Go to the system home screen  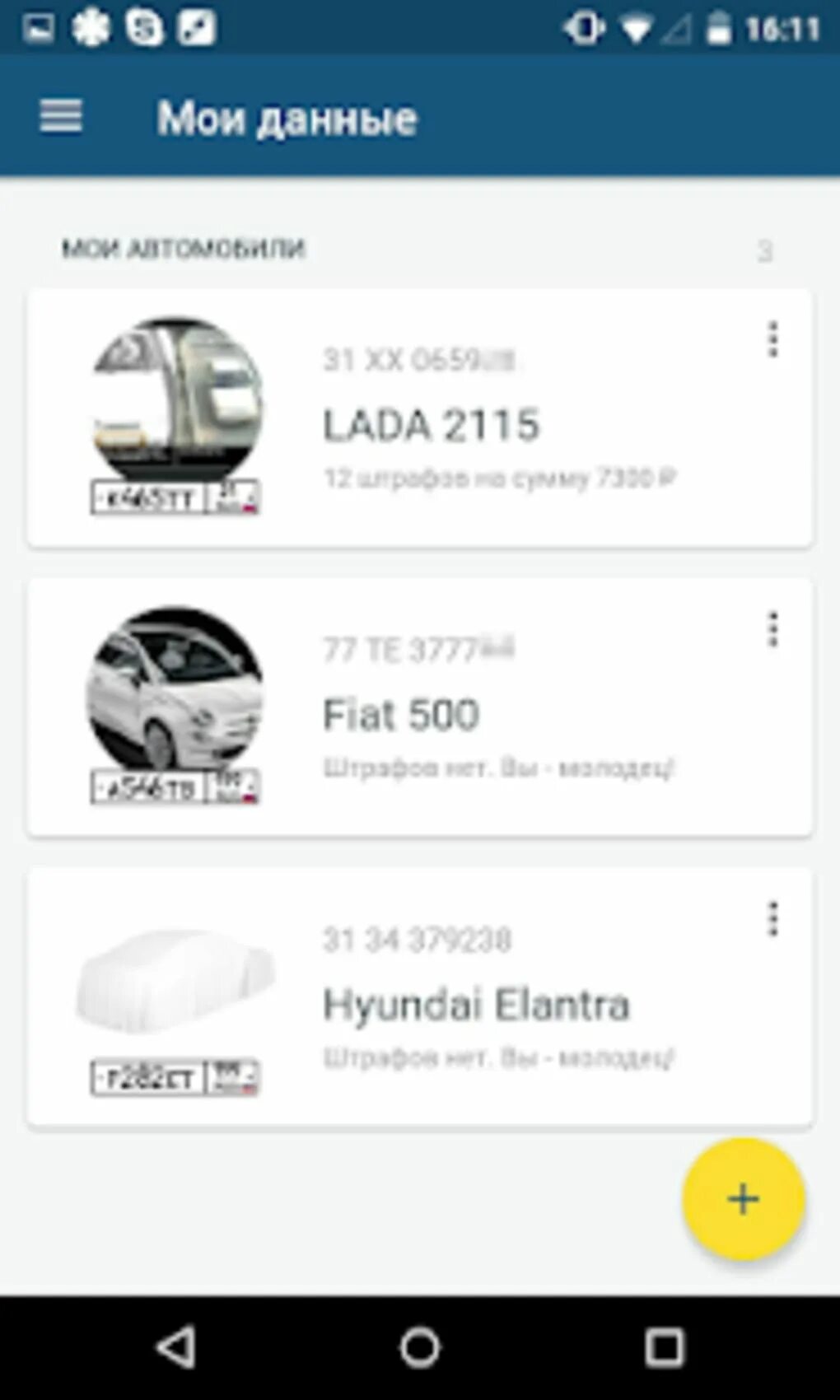point(420,1347)
